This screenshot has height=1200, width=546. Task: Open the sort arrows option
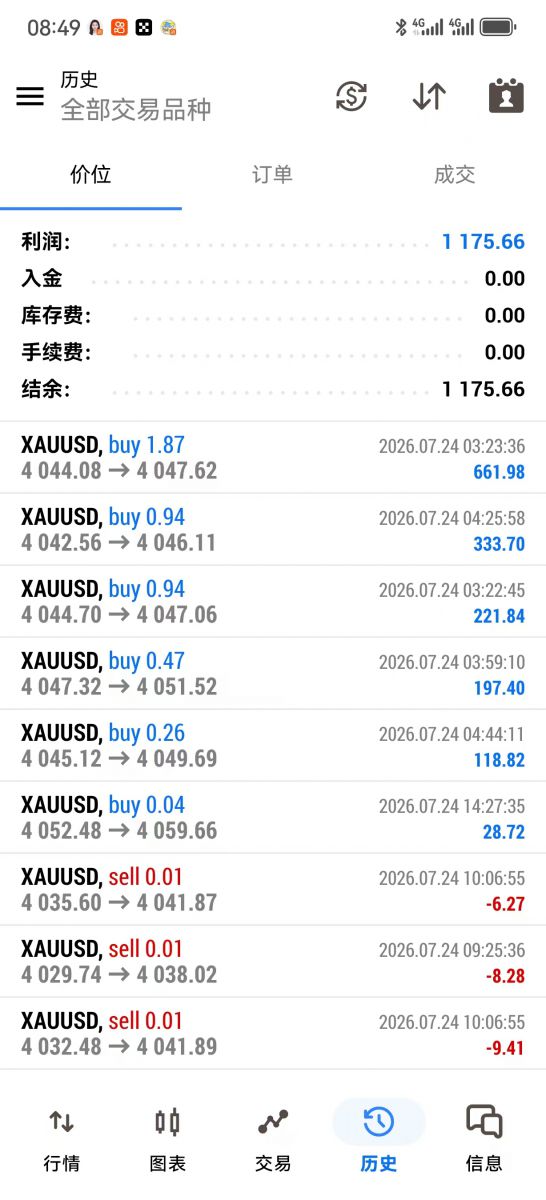pos(429,96)
